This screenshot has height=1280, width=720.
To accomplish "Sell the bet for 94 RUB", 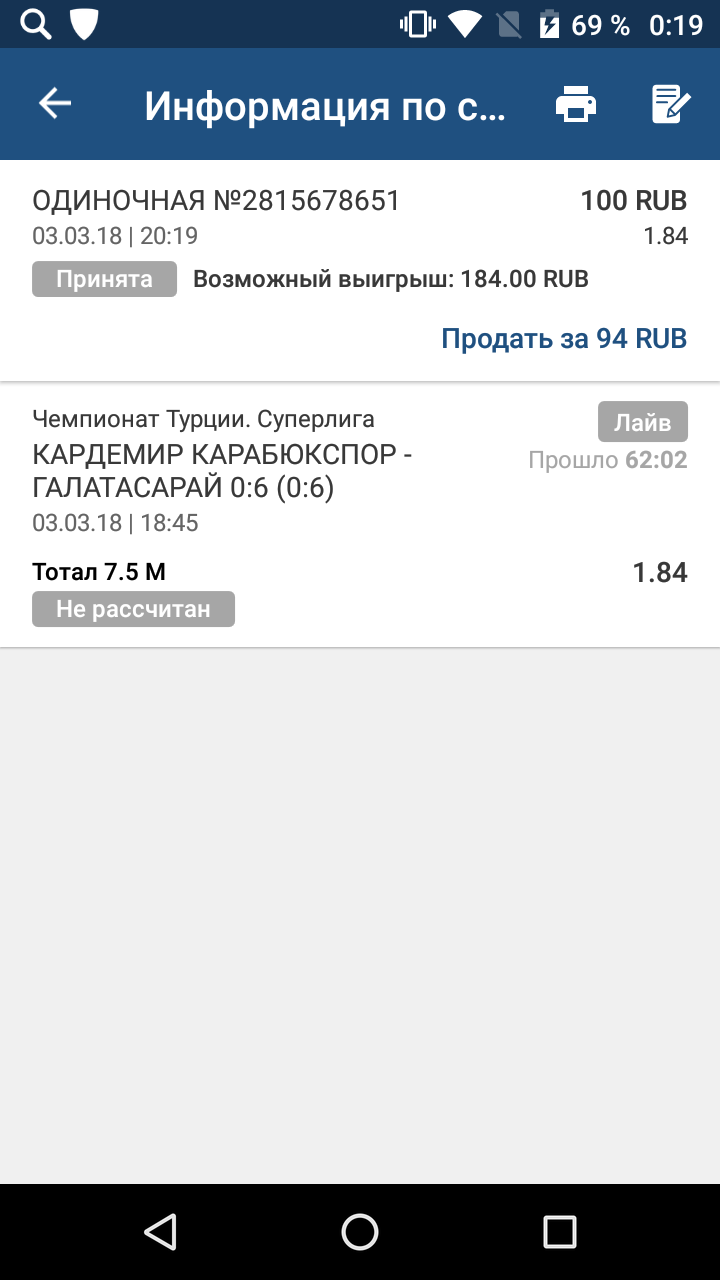I will [x=564, y=338].
